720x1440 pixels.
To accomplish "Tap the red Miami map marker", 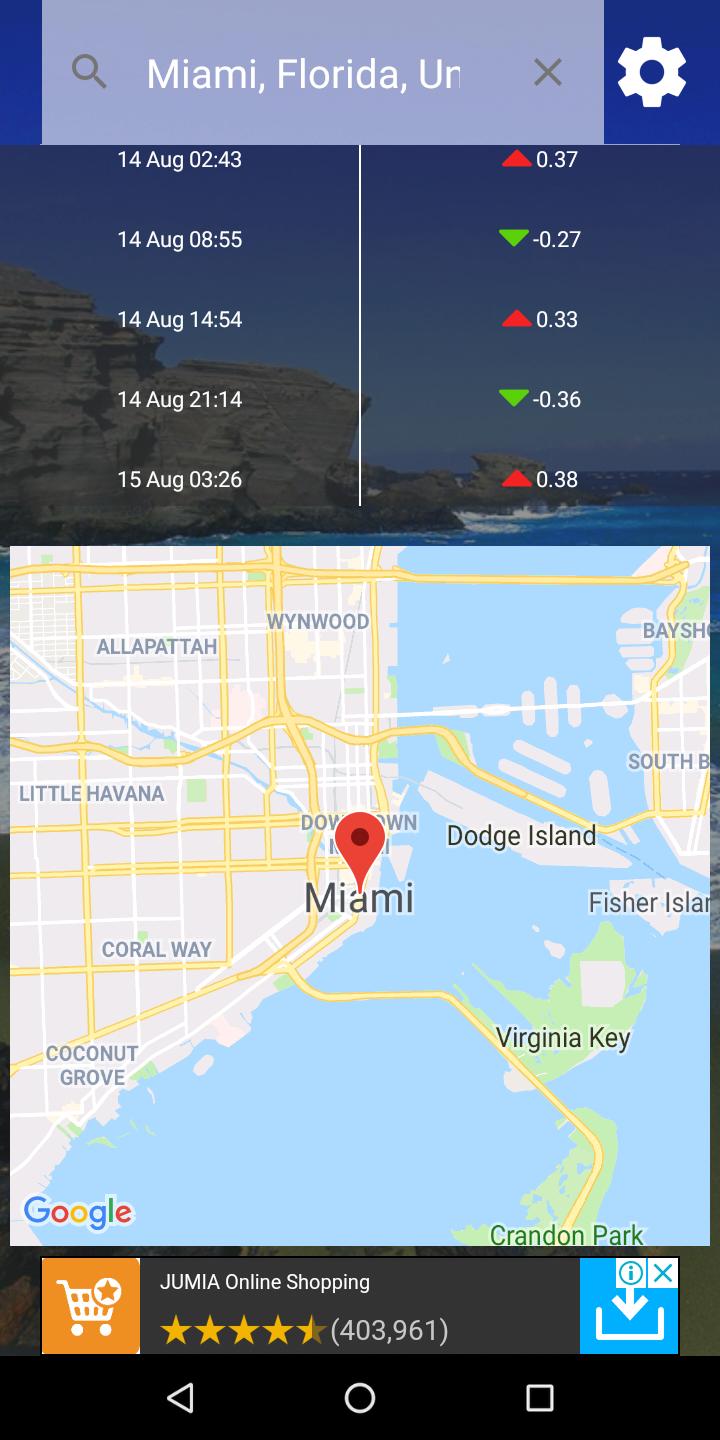I will (x=359, y=843).
